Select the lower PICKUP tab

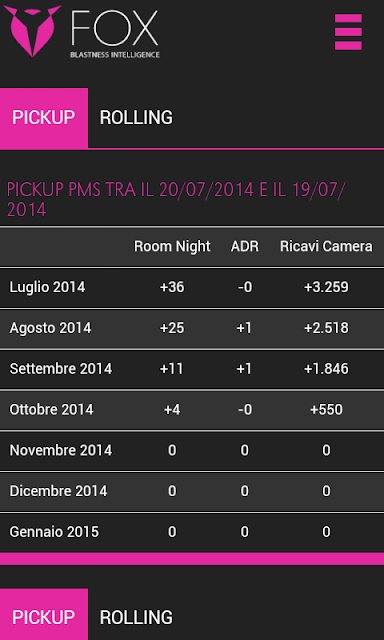[x=44, y=616]
